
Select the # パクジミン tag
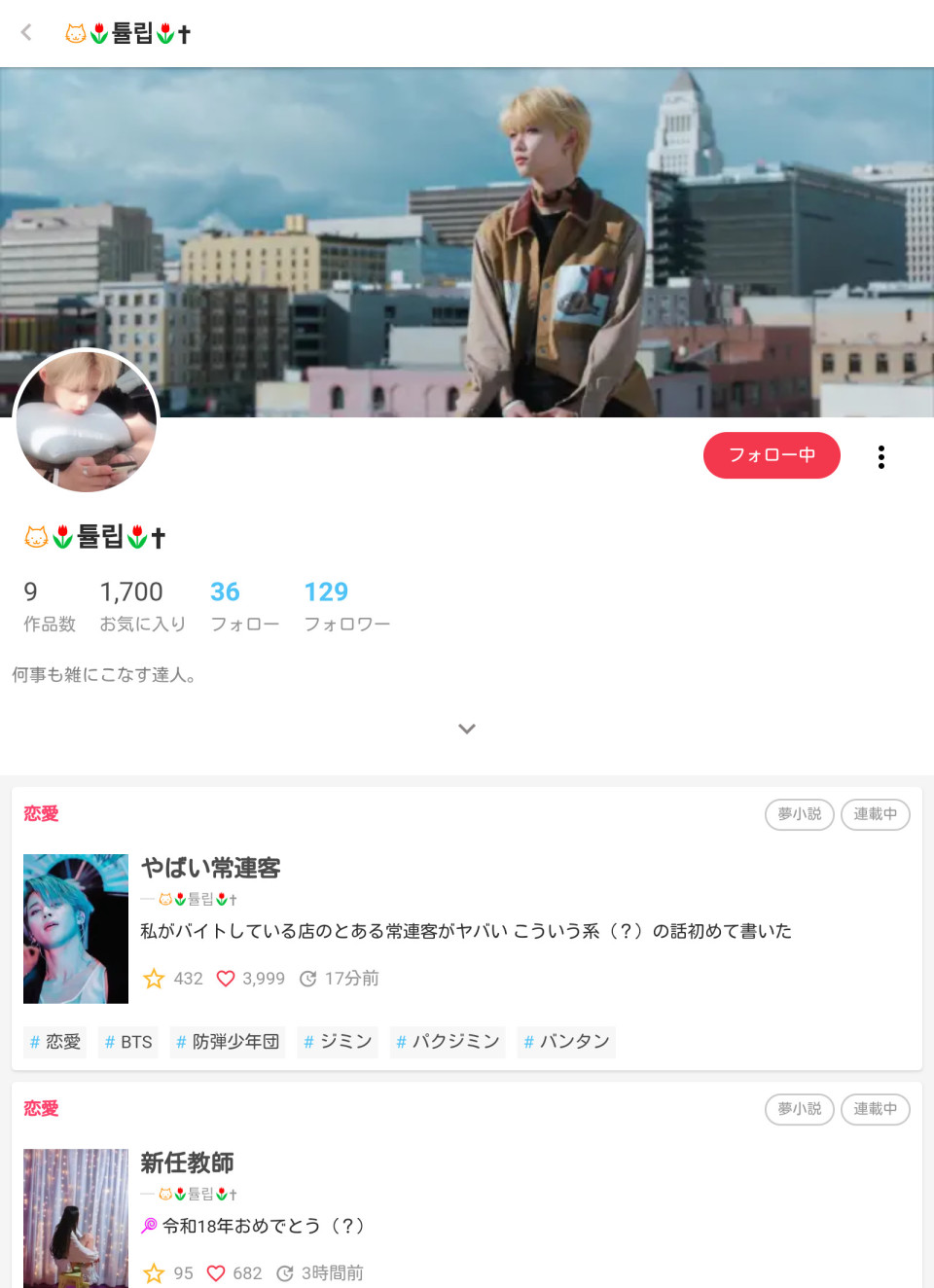(448, 1042)
